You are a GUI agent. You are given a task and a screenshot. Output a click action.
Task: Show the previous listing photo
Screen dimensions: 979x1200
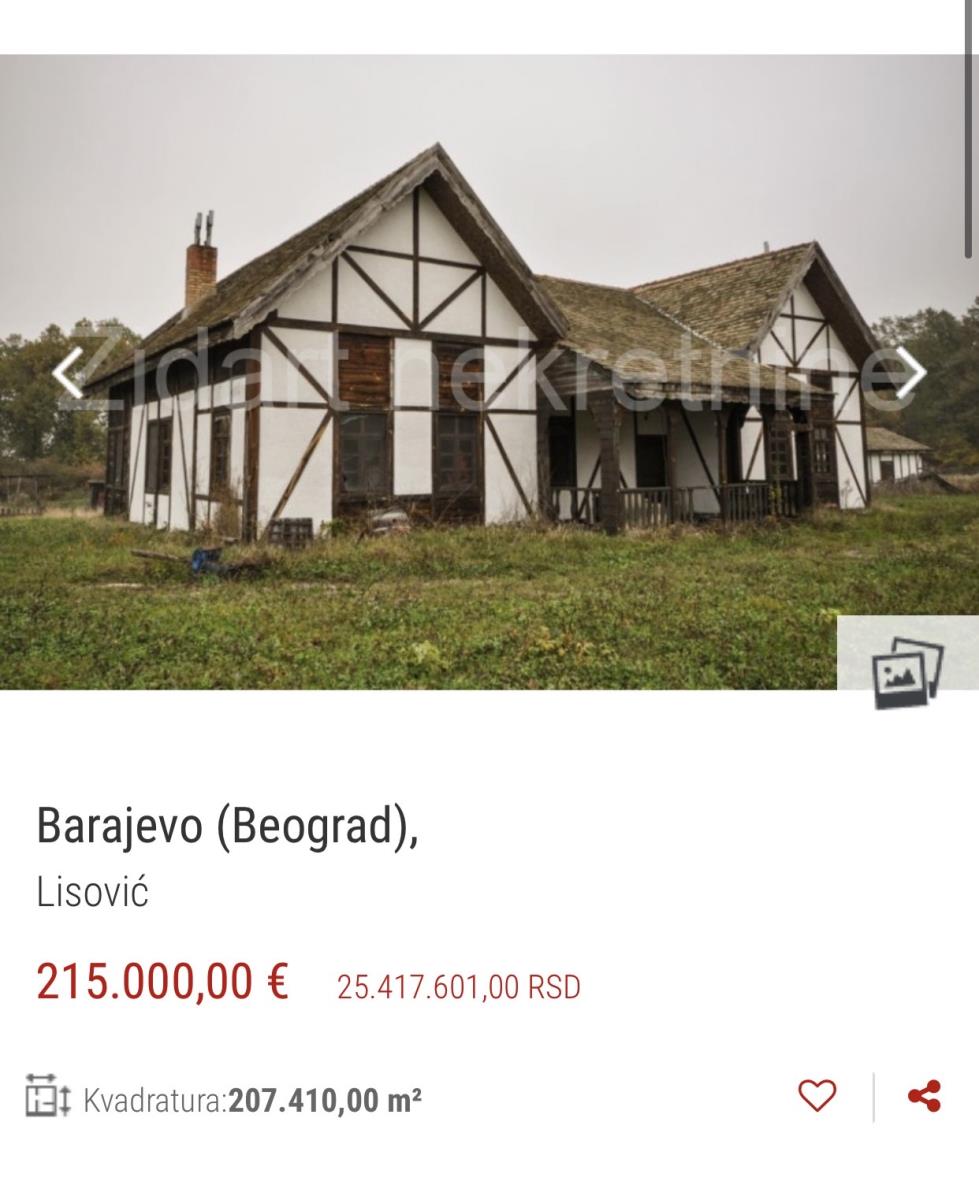[68, 372]
